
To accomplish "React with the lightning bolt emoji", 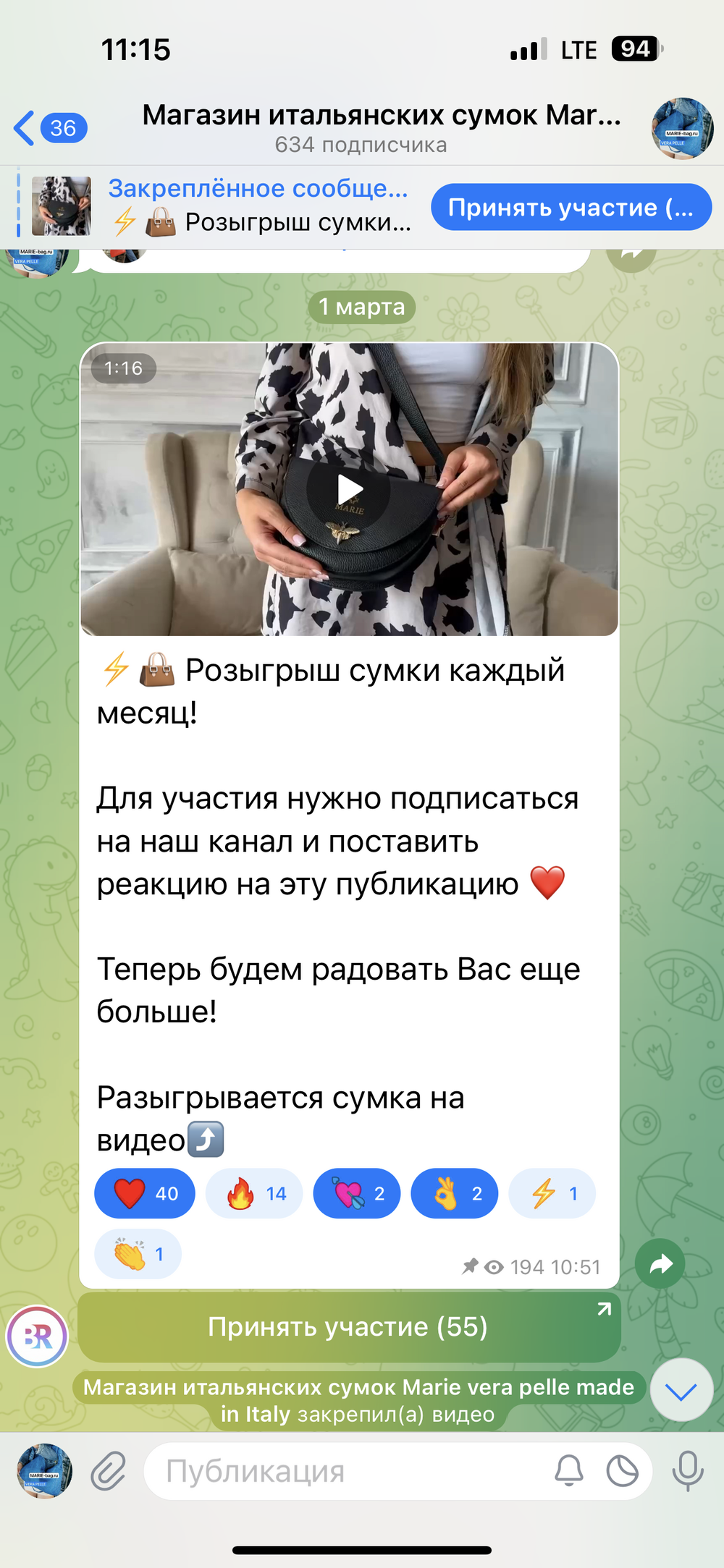I will [x=552, y=1193].
